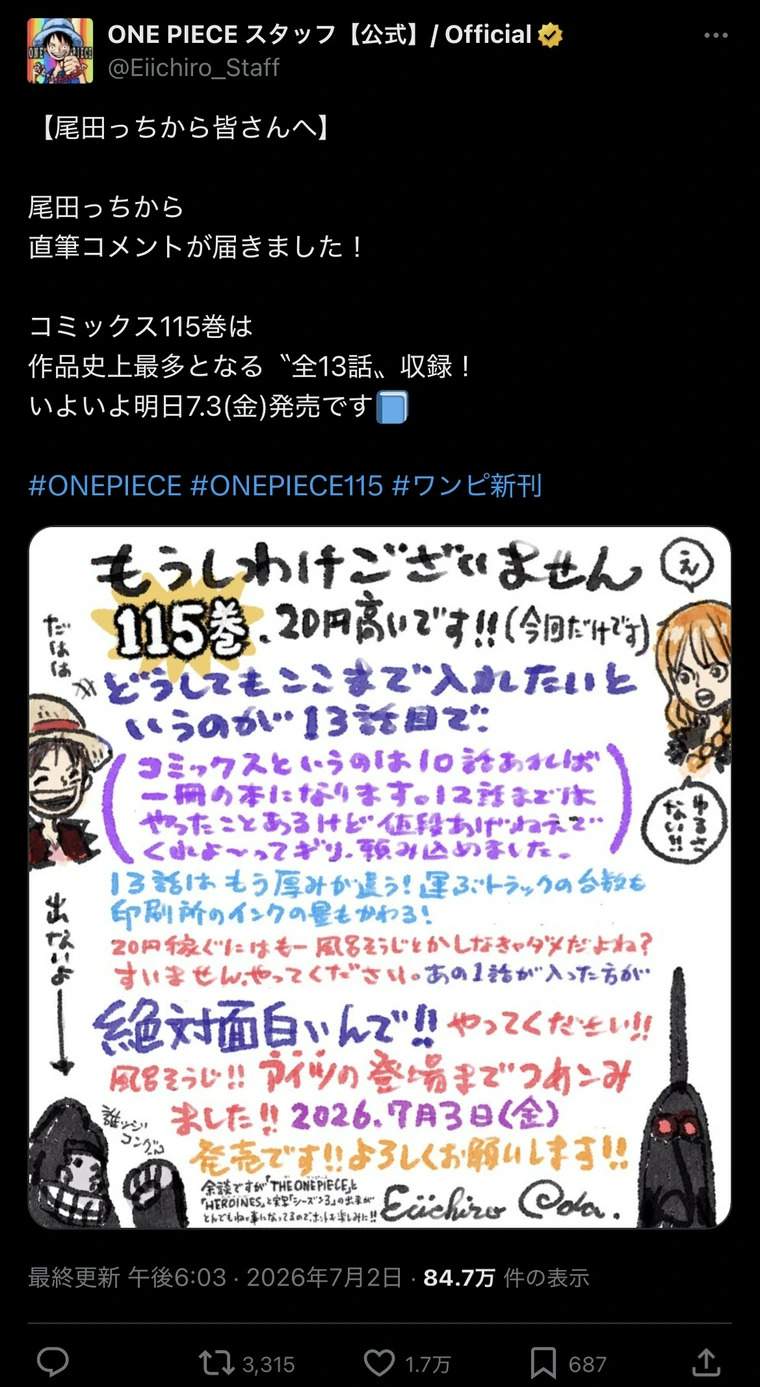Share this post

[706, 1362]
